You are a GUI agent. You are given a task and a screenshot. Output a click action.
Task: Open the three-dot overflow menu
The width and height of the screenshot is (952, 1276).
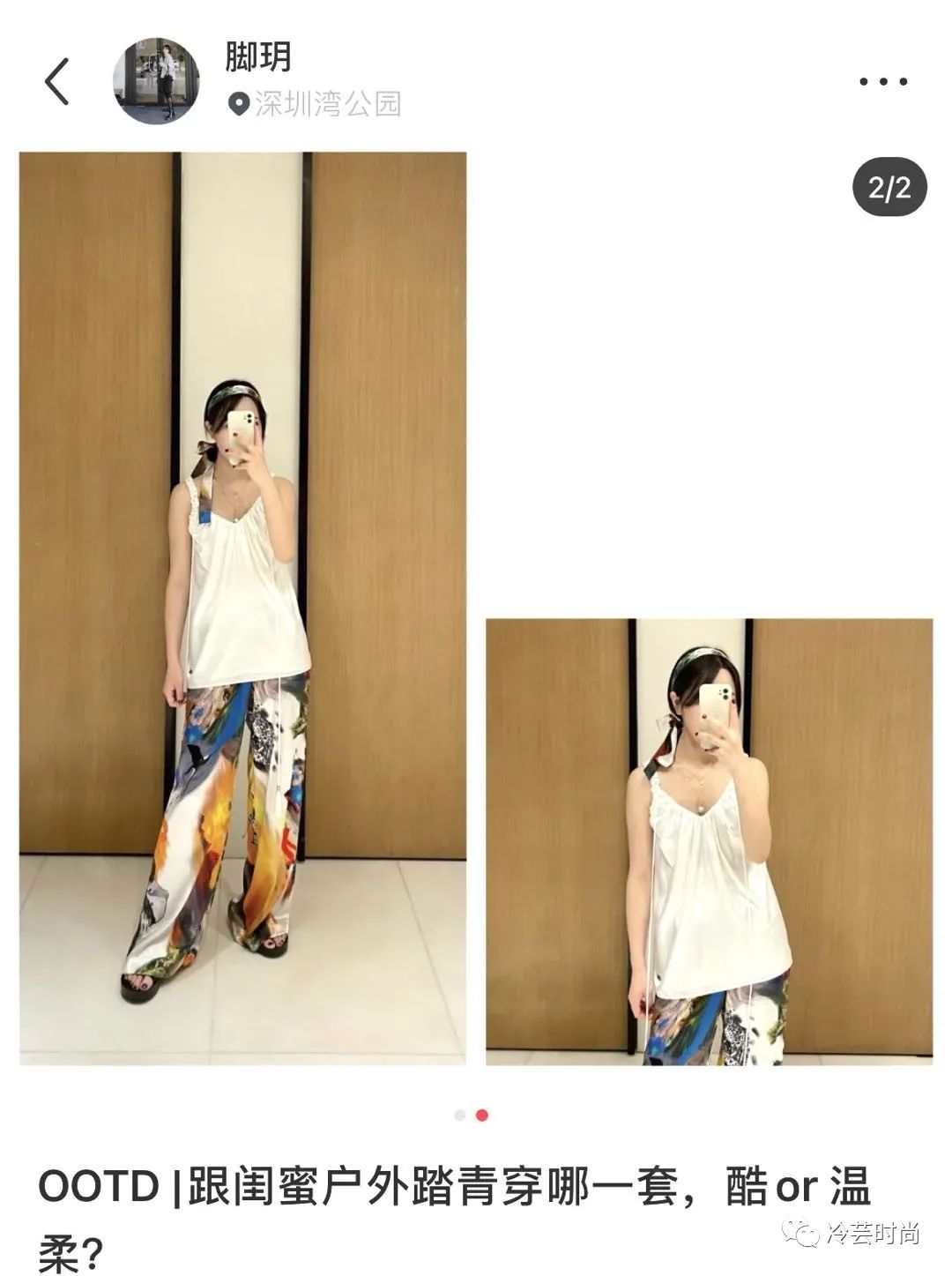click(883, 82)
